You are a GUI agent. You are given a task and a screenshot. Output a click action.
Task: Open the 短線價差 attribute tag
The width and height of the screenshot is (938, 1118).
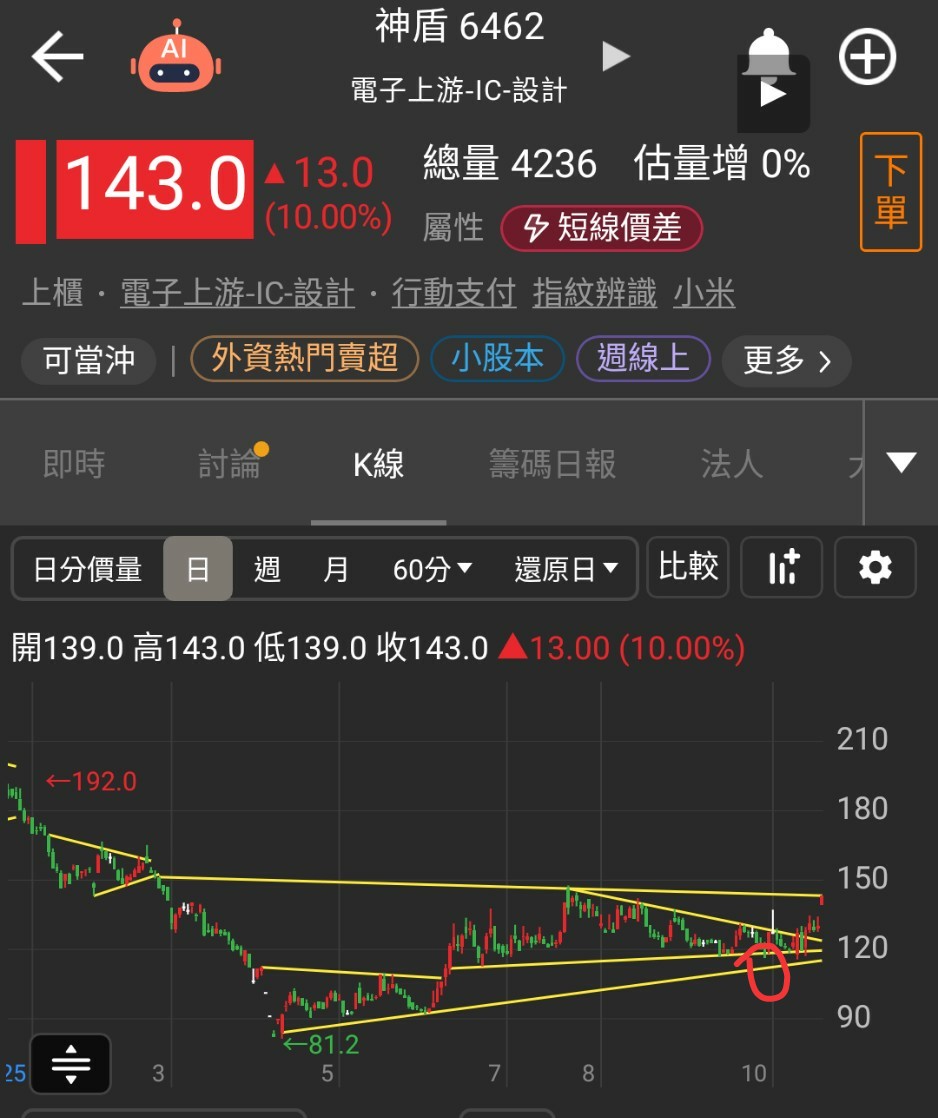coord(602,227)
